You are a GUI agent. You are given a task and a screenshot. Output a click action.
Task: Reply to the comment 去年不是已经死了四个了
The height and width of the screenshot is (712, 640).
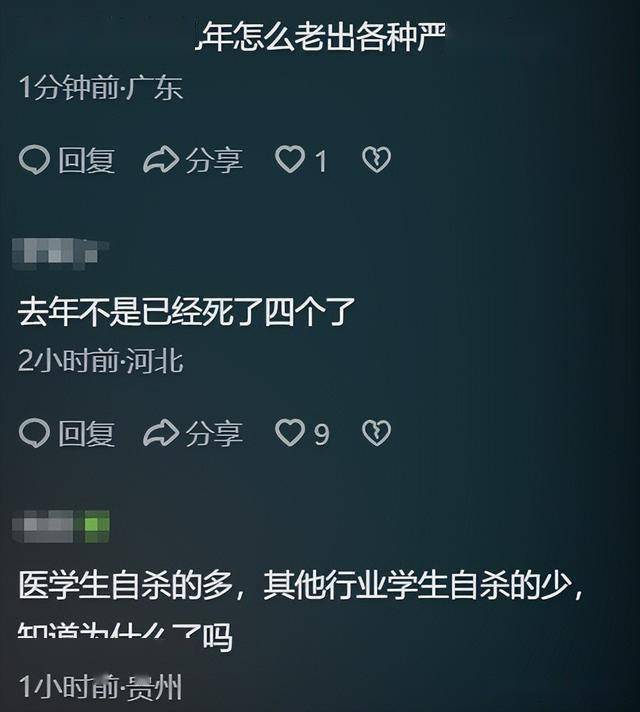point(68,433)
